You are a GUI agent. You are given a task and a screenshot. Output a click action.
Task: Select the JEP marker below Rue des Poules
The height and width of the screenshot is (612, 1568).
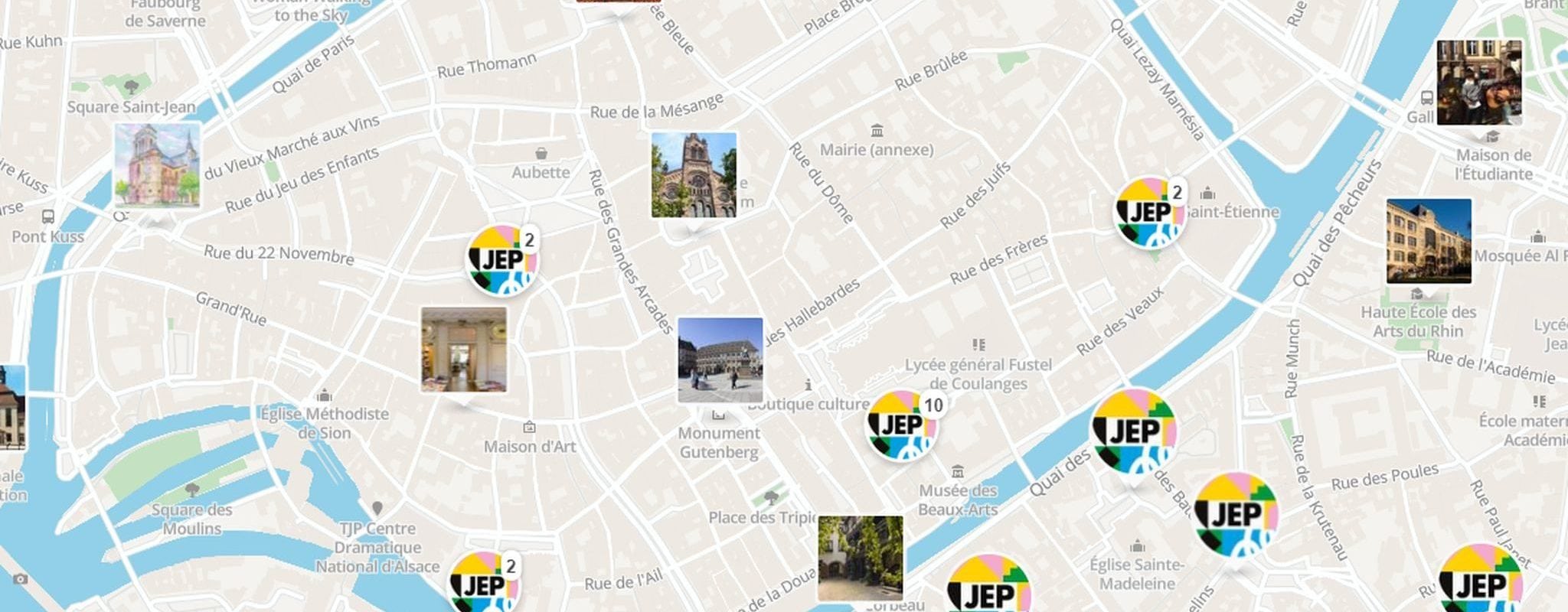1235,514
